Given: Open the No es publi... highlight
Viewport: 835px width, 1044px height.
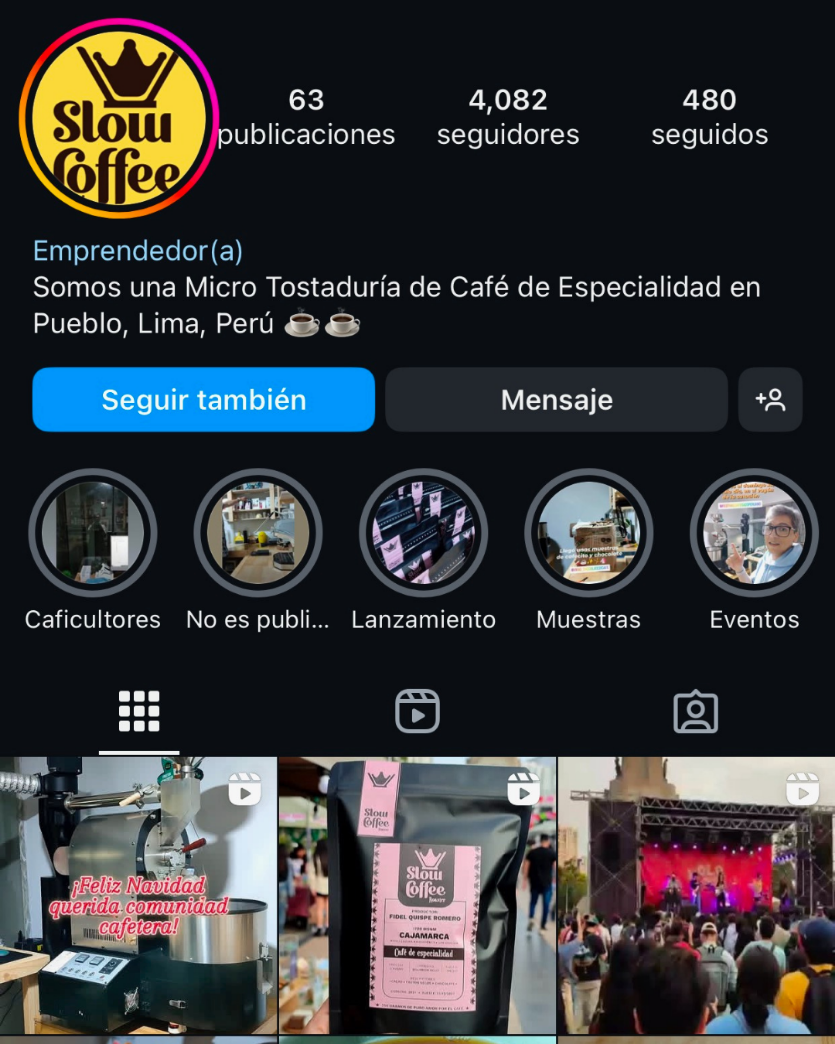Looking at the screenshot, I should [258, 533].
